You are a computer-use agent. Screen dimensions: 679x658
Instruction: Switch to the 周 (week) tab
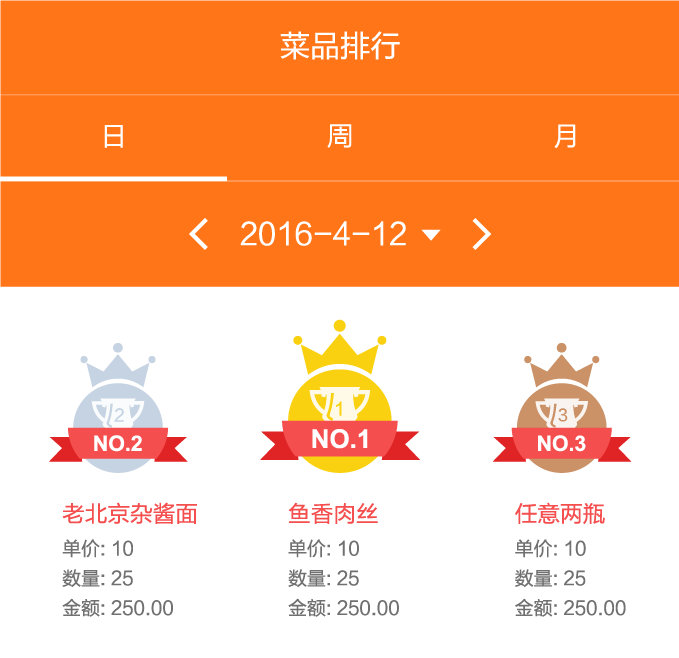[340, 137]
